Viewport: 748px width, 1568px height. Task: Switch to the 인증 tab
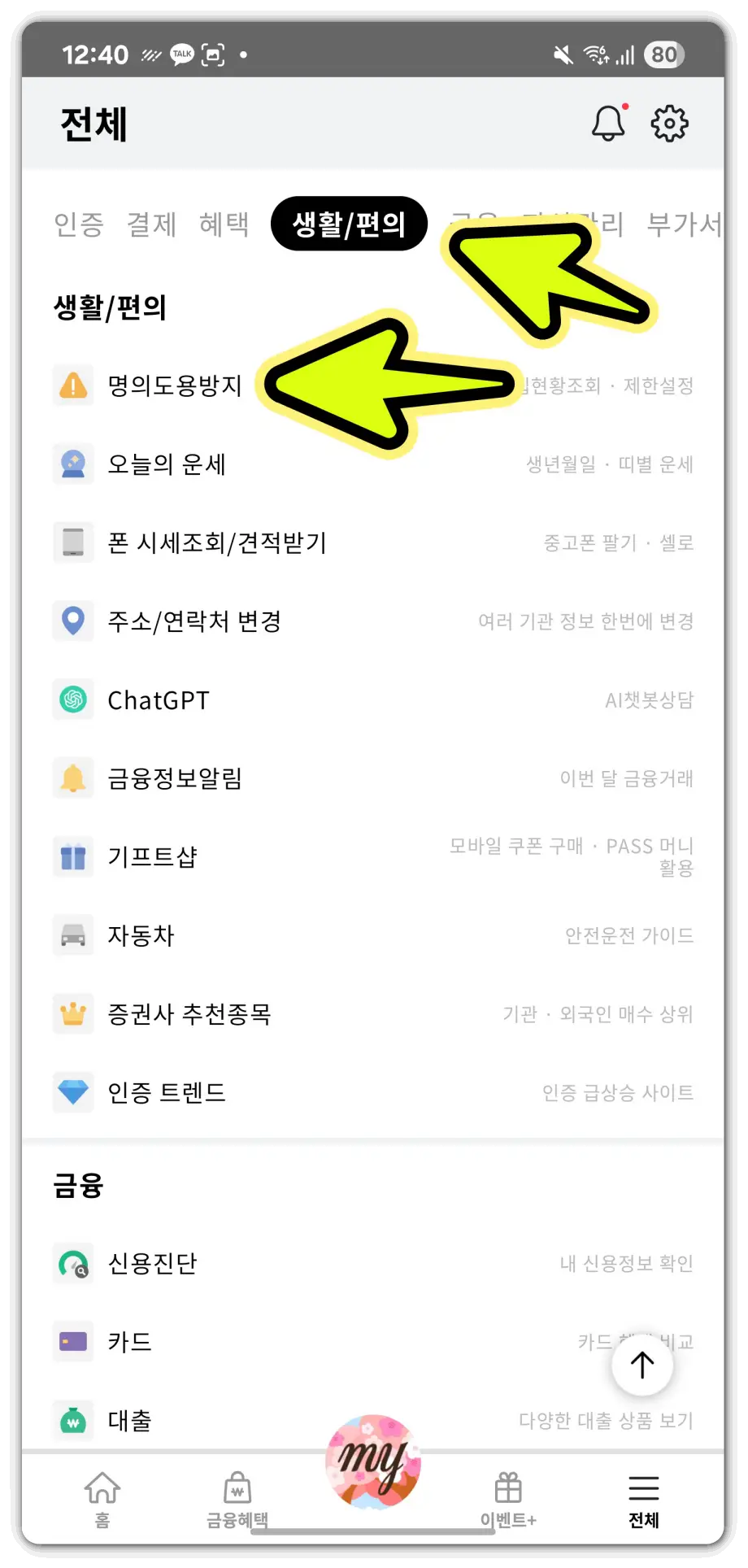78,225
